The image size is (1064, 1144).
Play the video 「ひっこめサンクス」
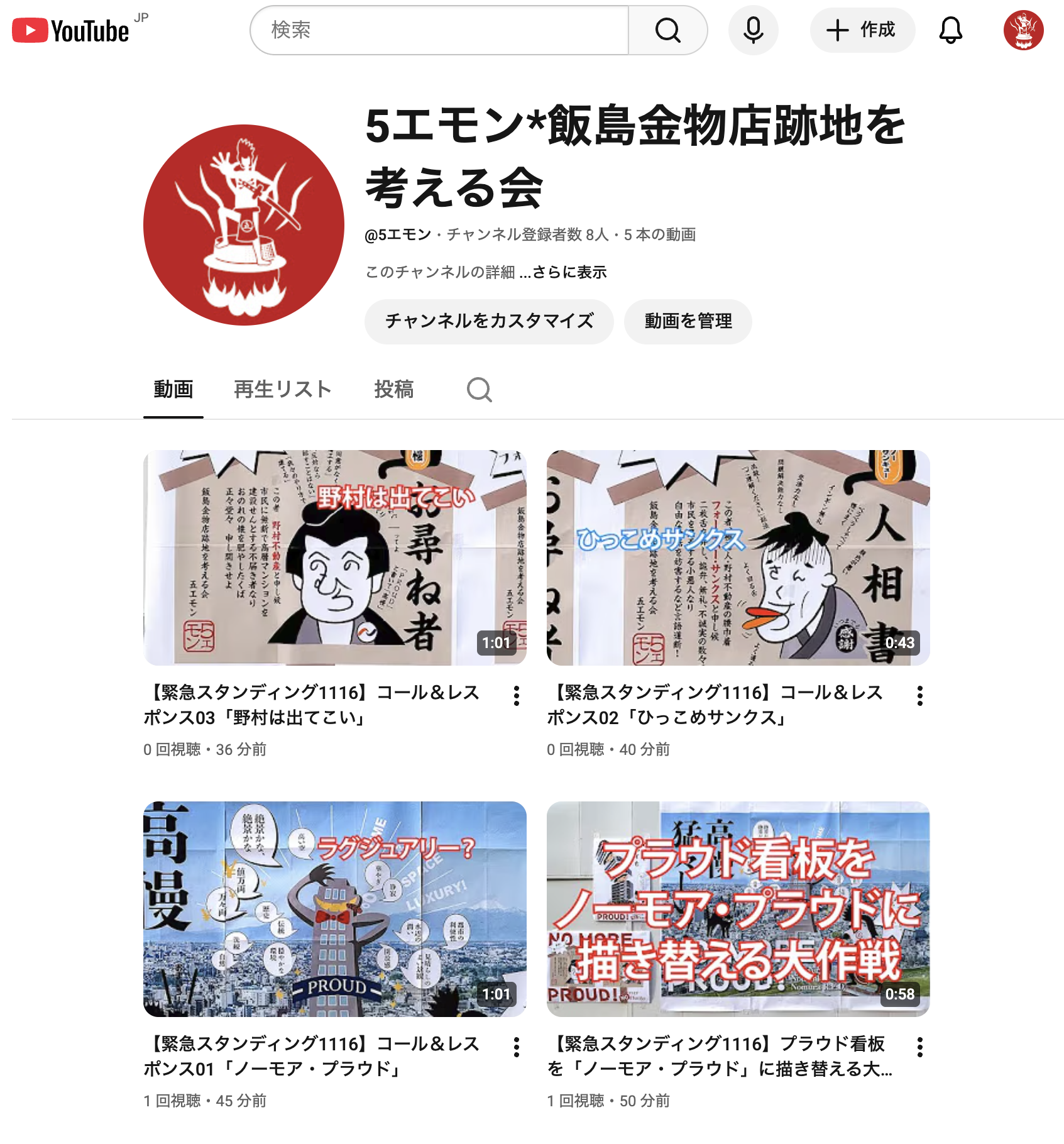[738, 558]
